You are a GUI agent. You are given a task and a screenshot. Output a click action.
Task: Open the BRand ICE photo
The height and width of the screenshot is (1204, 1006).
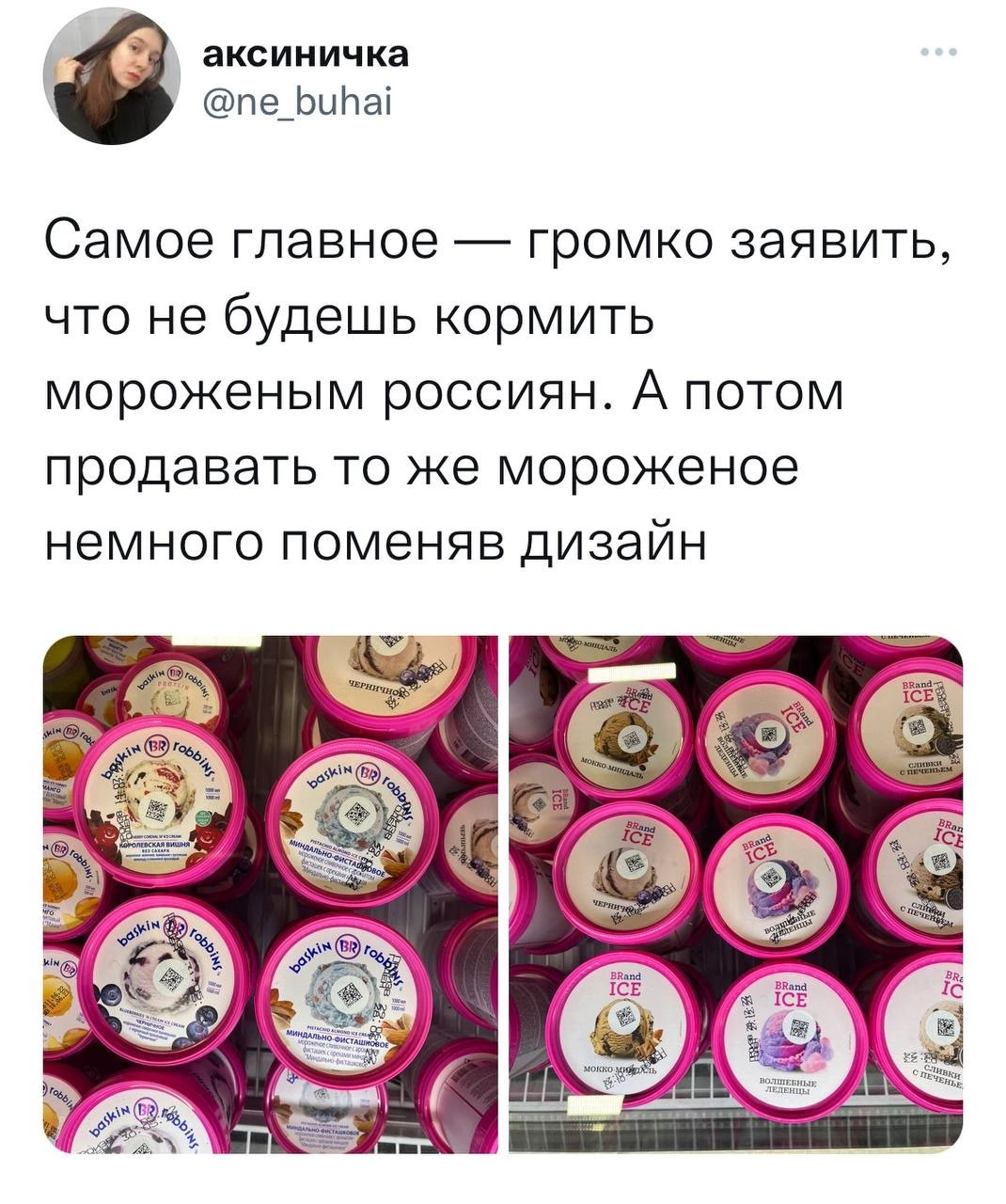735,894
